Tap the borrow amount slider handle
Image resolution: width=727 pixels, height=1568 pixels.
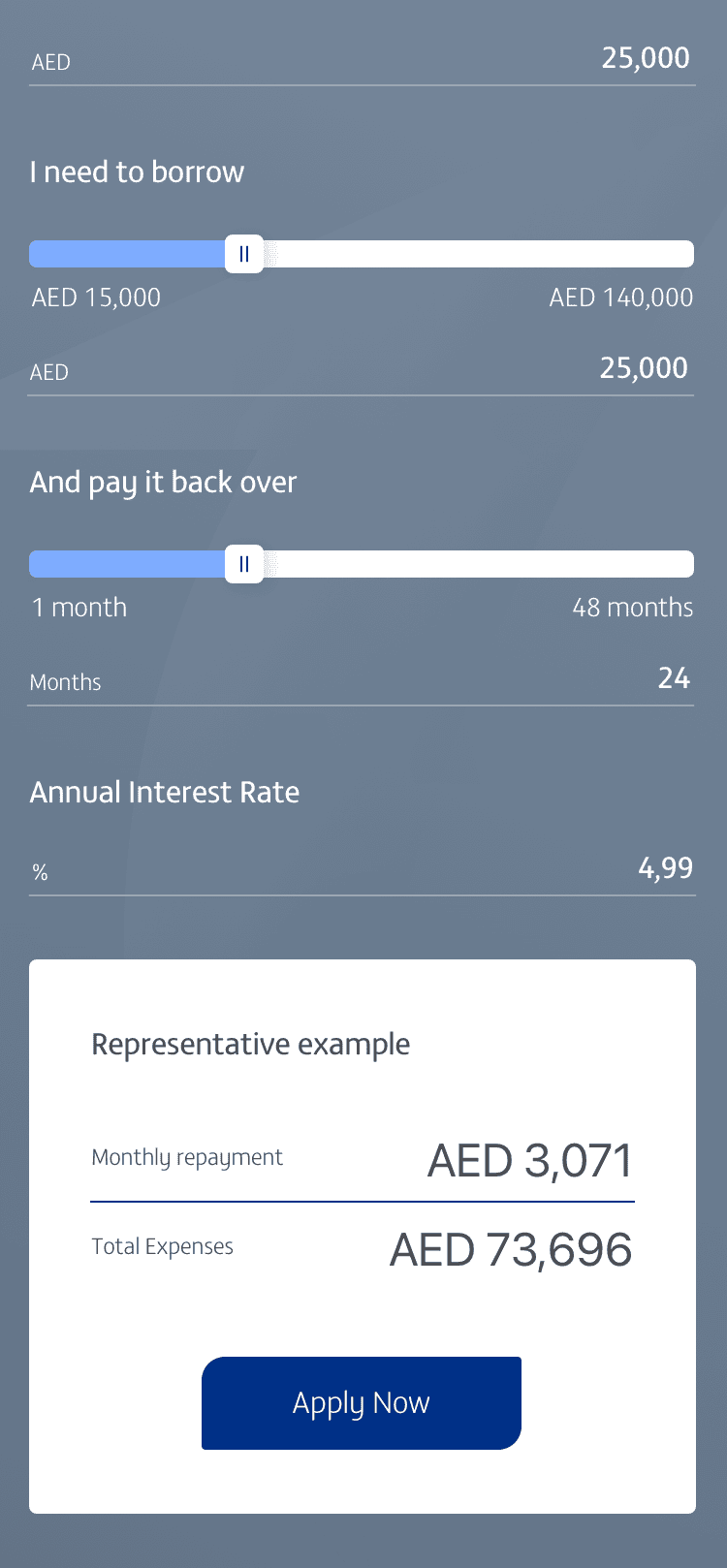click(244, 254)
